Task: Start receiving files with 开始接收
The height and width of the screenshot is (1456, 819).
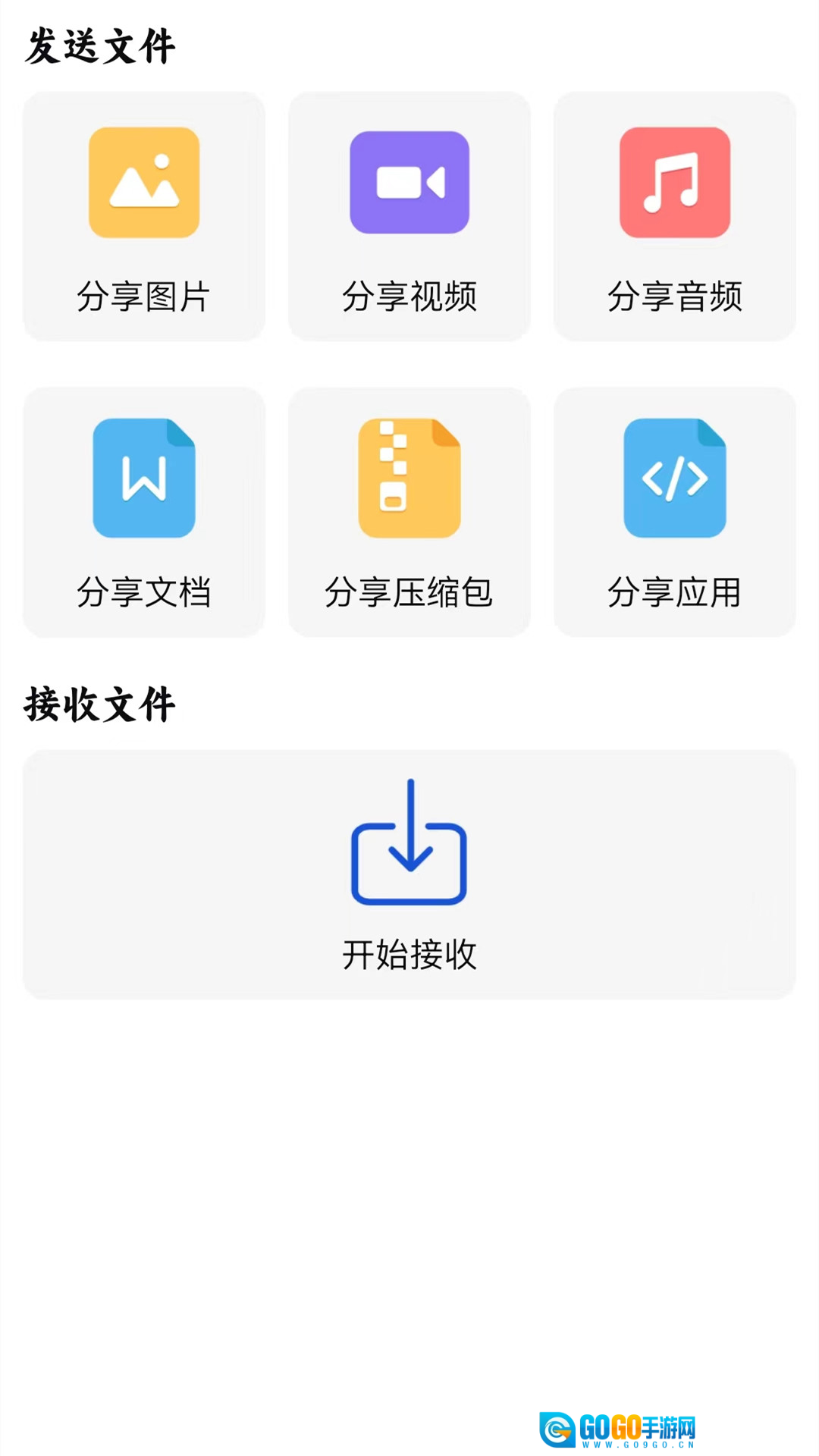Action: tap(409, 874)
